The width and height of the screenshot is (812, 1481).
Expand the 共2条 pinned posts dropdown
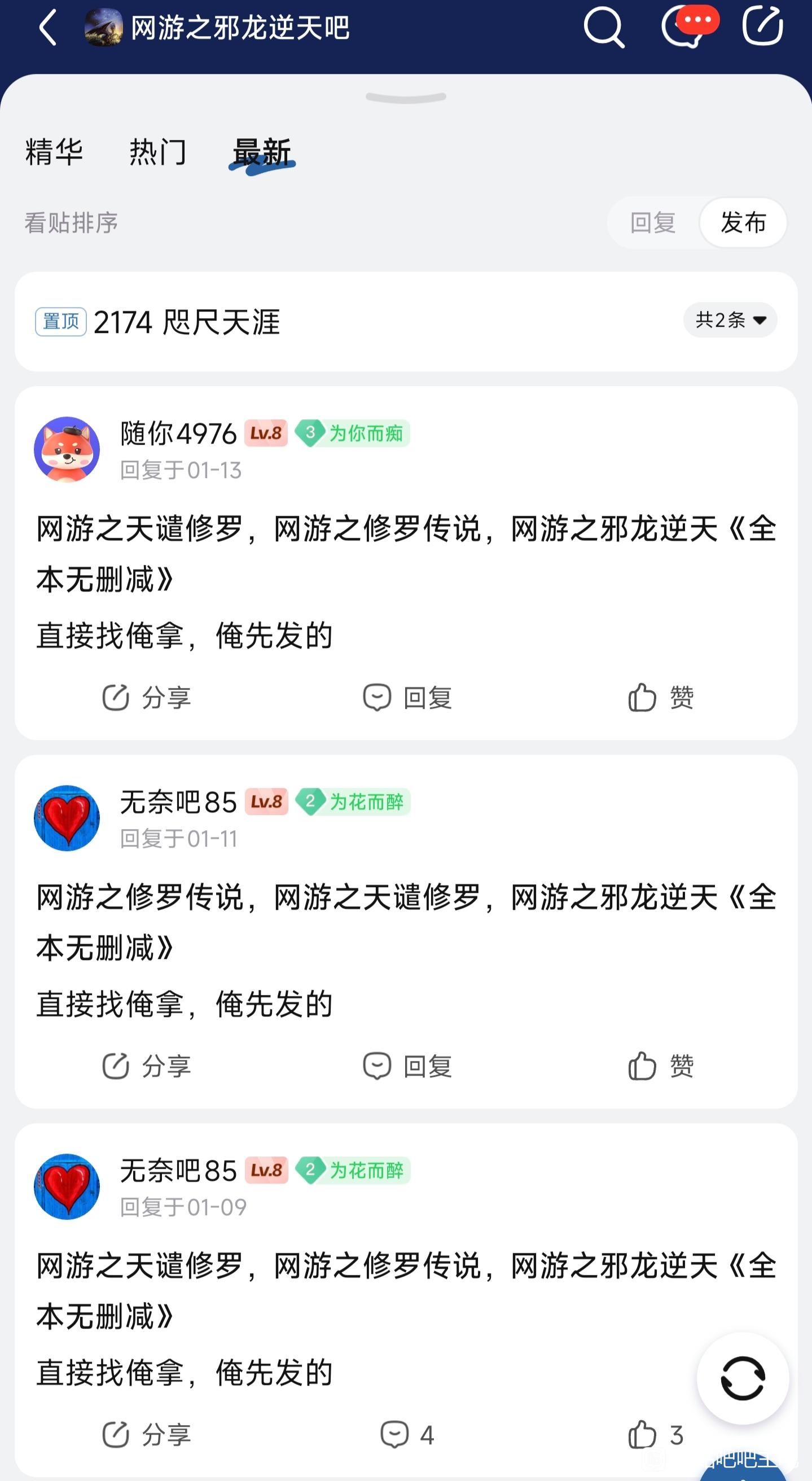pos(730,320)
